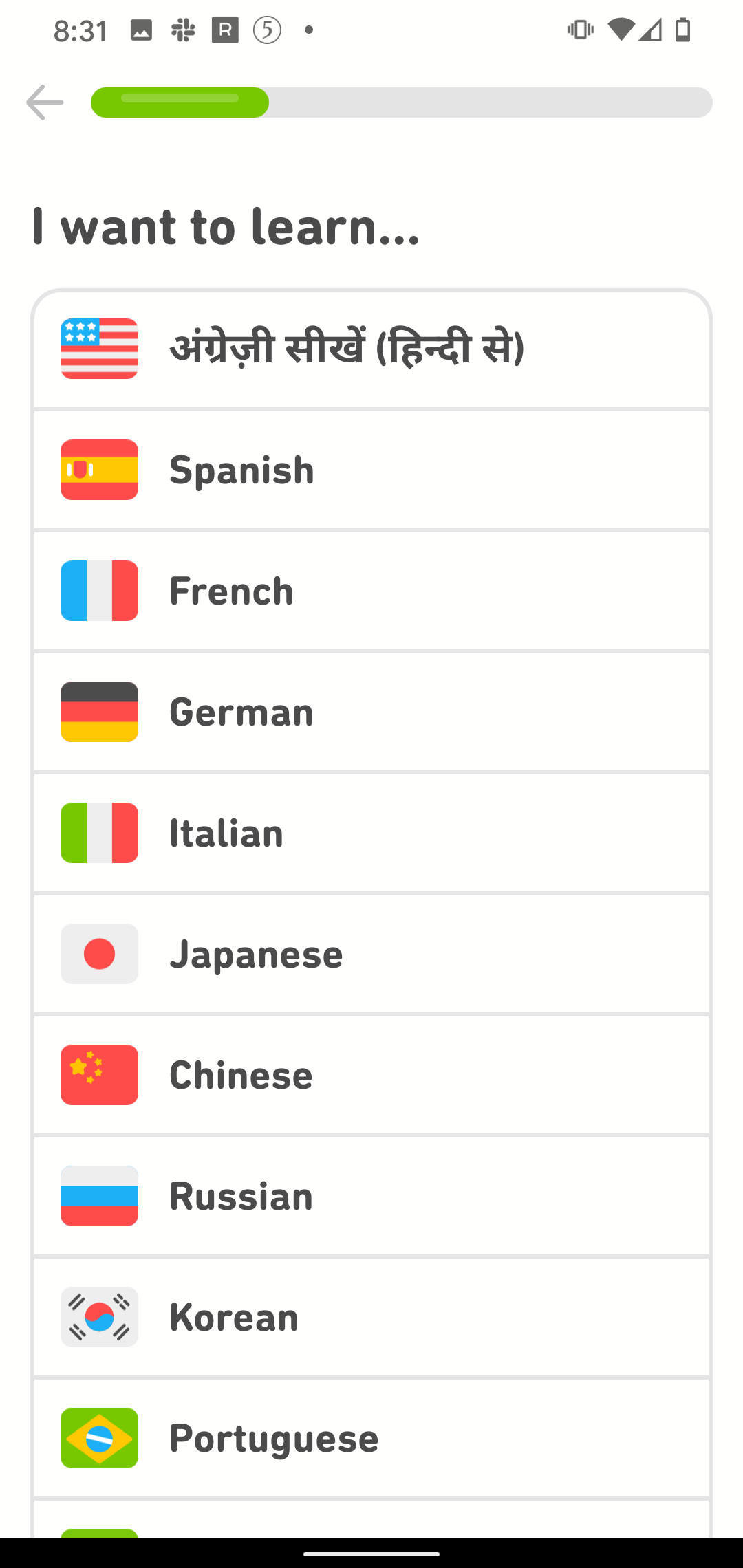This screenshot has width=743, height=1568.
Task: Pick French from the language list
Action: point(371,591)
